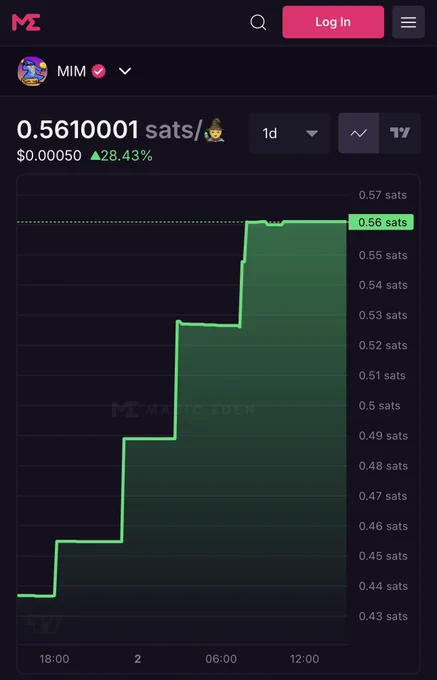Open the hamburger menu

point(408,22)
